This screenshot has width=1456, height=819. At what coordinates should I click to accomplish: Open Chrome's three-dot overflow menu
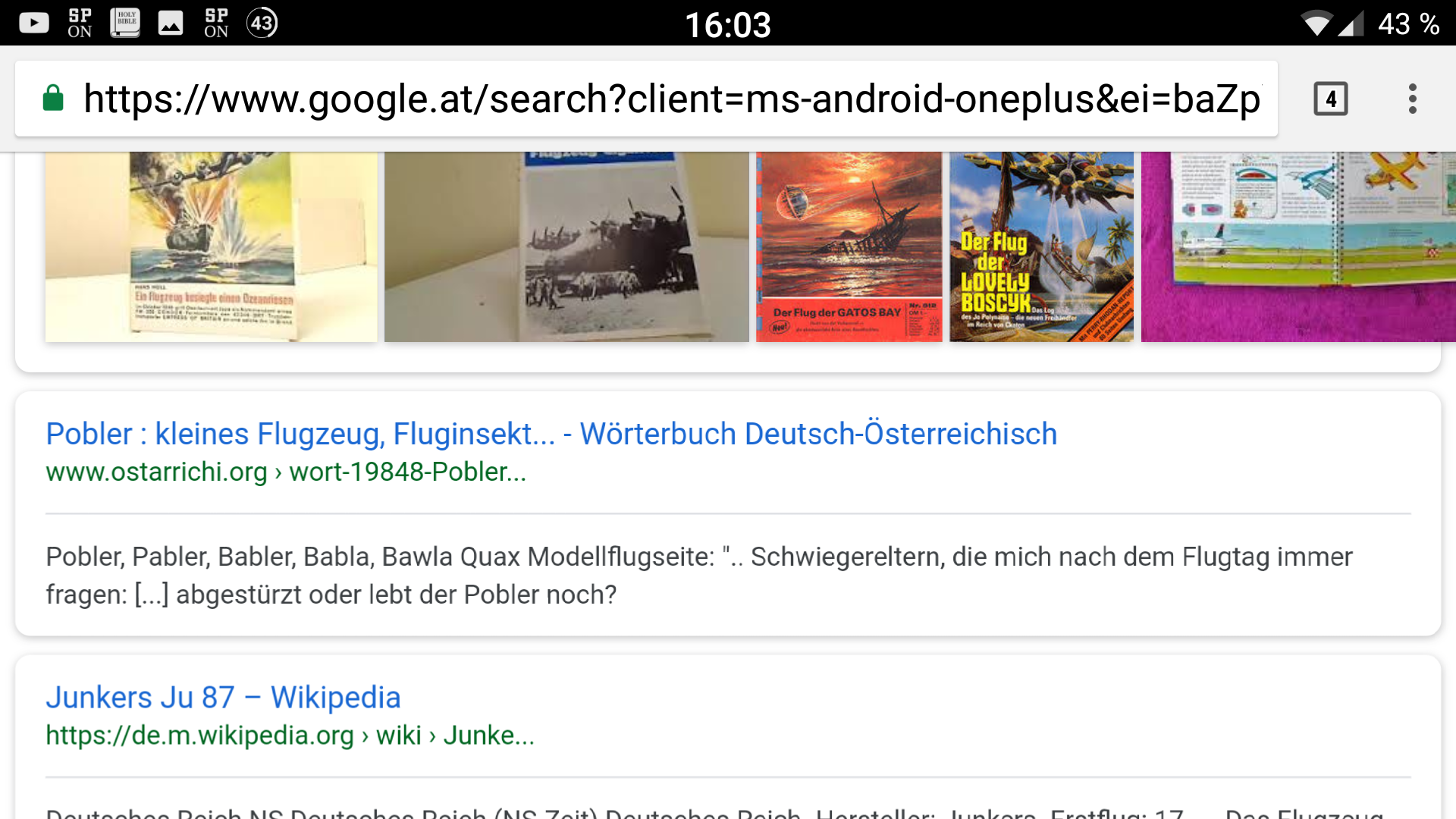[x=1412, y=99]
